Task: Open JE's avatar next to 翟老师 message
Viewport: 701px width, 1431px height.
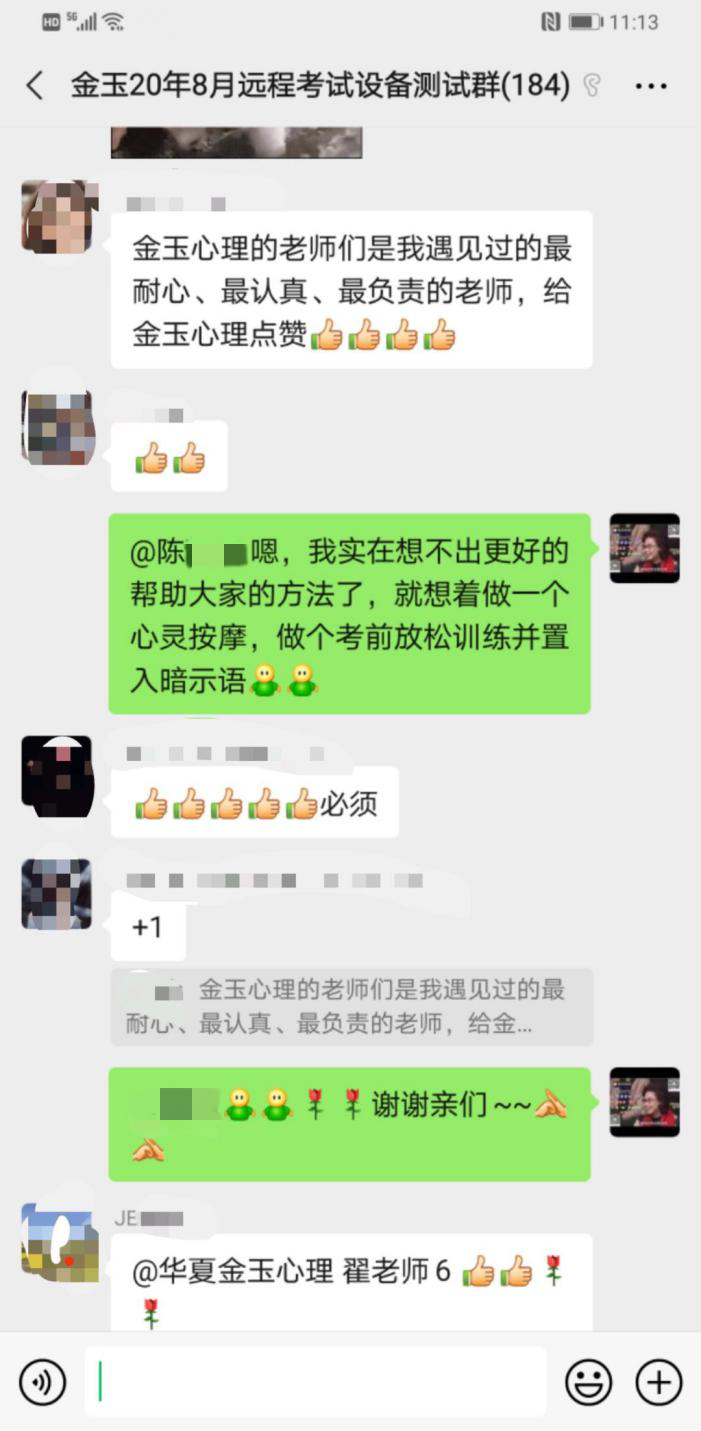Action: click(x=59, y=1242)
